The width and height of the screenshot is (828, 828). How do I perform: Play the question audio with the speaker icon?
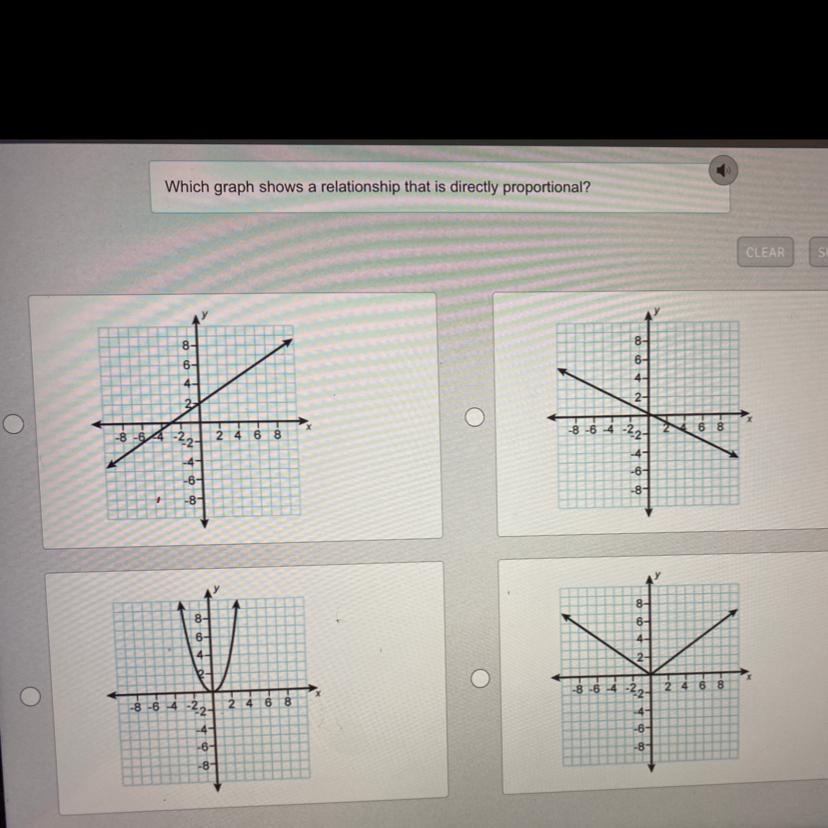coord(724,171)
